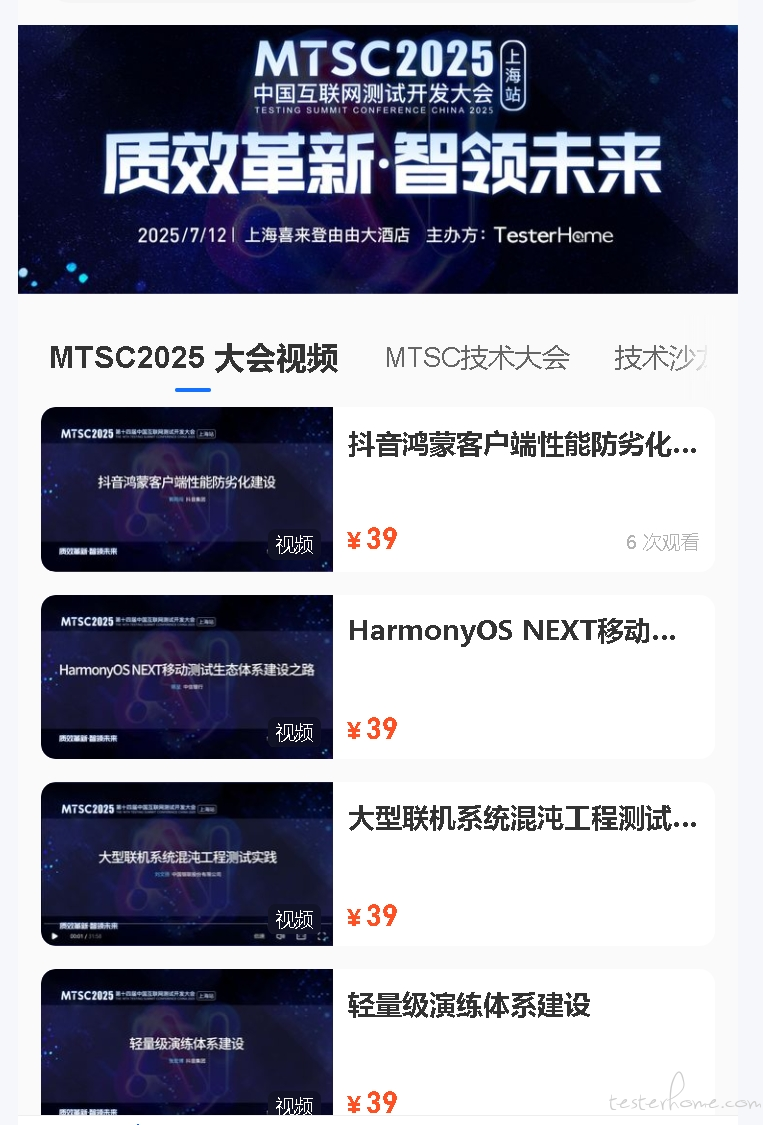Switch to the MTSC技术大会 tab
Viewport: 763px width, 1125px height.
(477, 358)
